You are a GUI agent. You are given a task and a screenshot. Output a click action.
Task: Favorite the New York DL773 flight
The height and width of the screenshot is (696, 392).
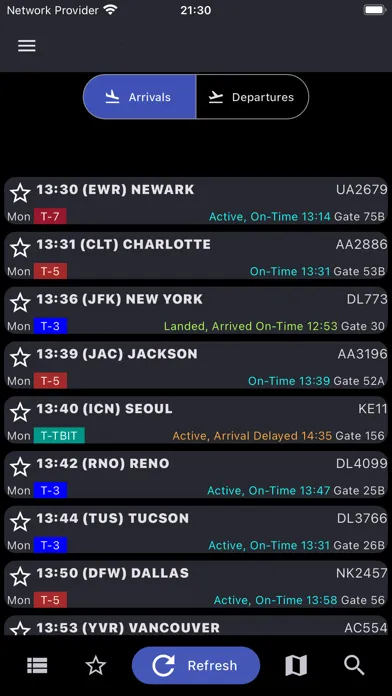coord(20,303)
